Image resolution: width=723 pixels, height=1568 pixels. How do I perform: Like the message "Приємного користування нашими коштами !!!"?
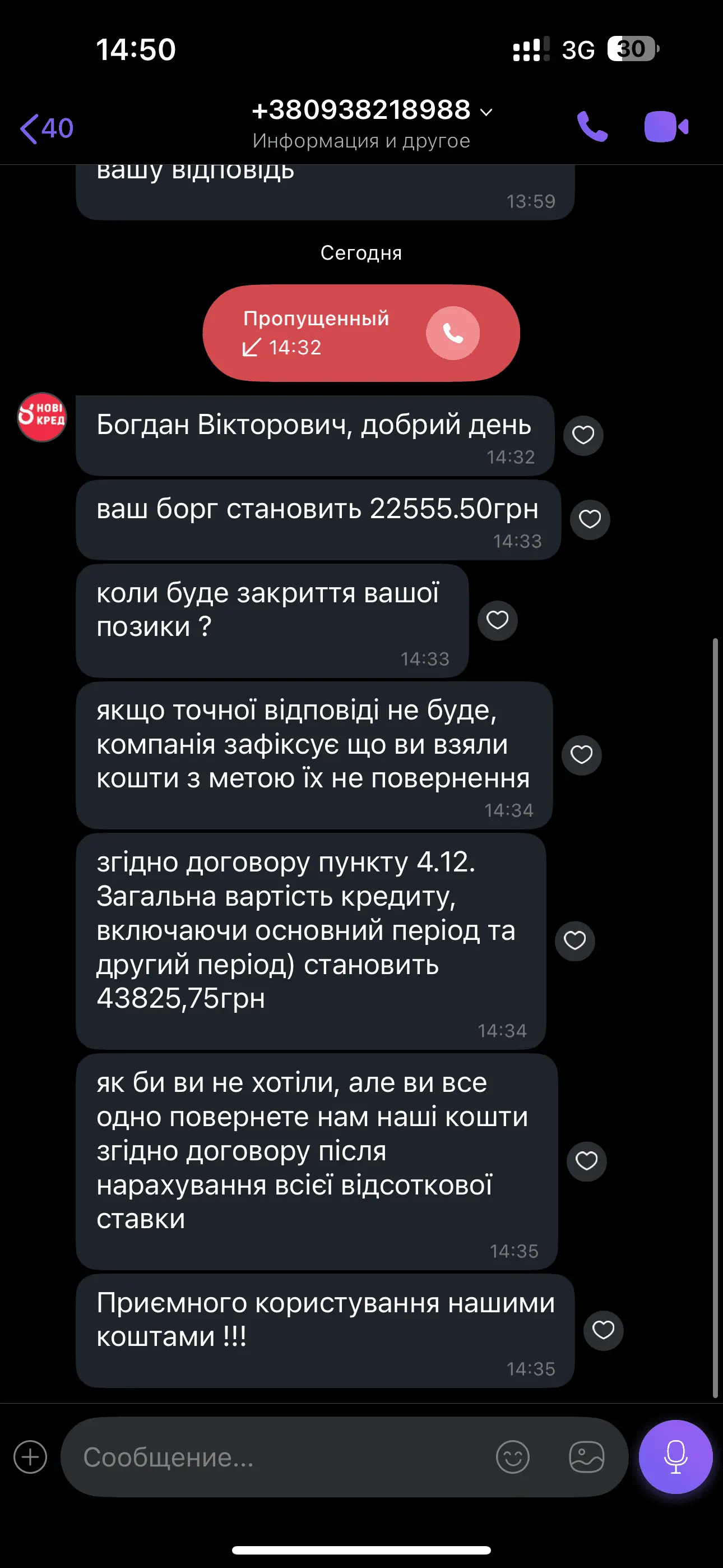602,1330
